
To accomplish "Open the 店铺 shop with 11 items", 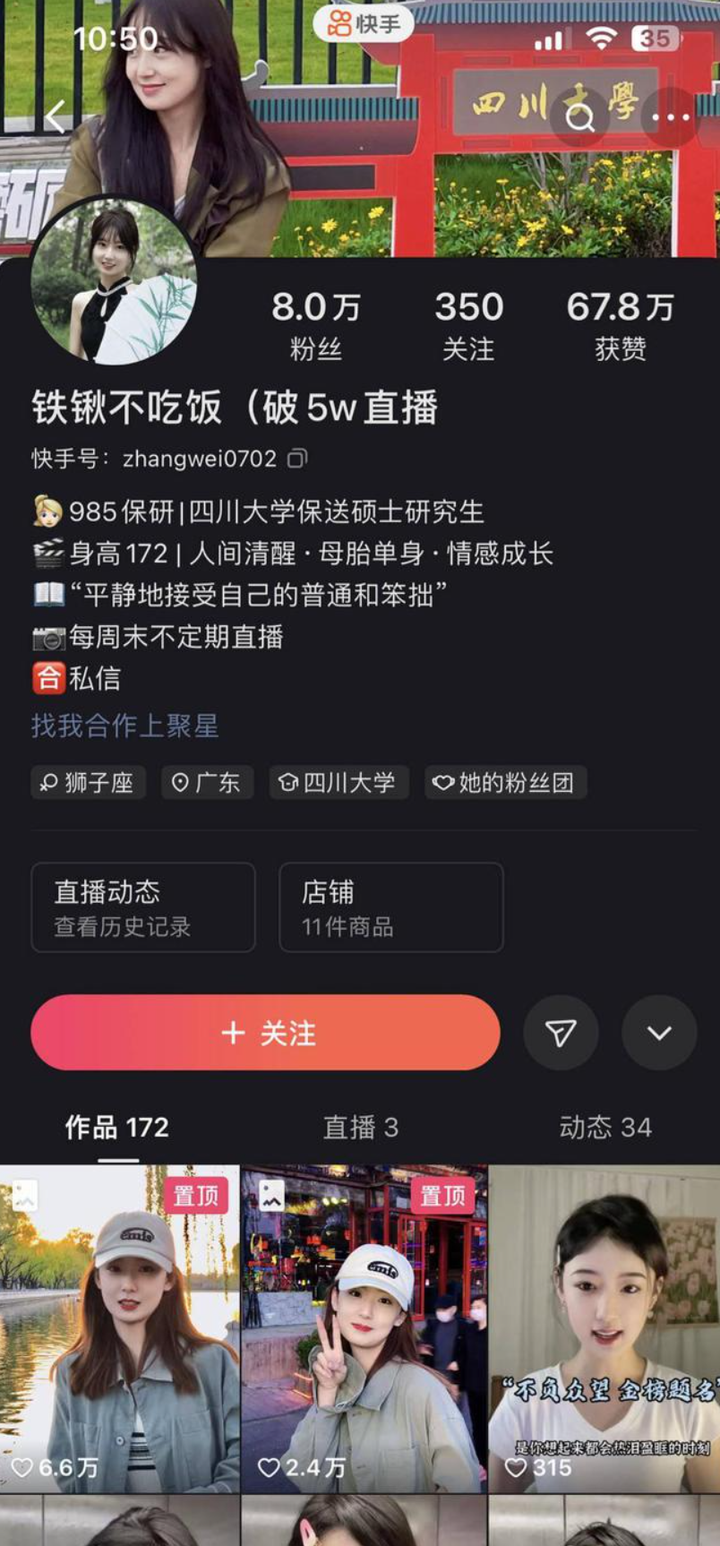I will click(391, 907).
